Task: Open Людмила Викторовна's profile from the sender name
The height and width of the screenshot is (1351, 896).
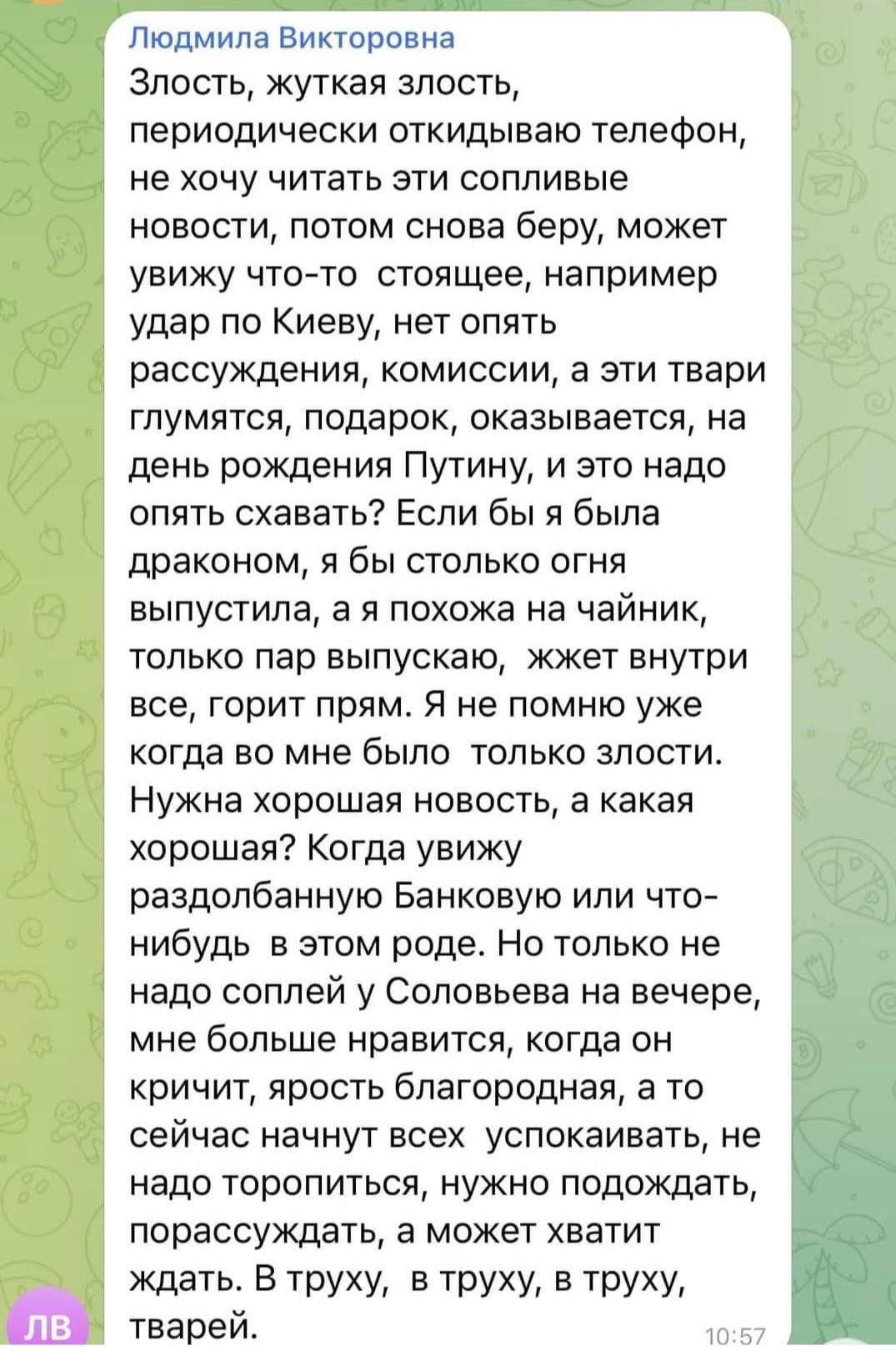Action: click(x=293, y=38)
